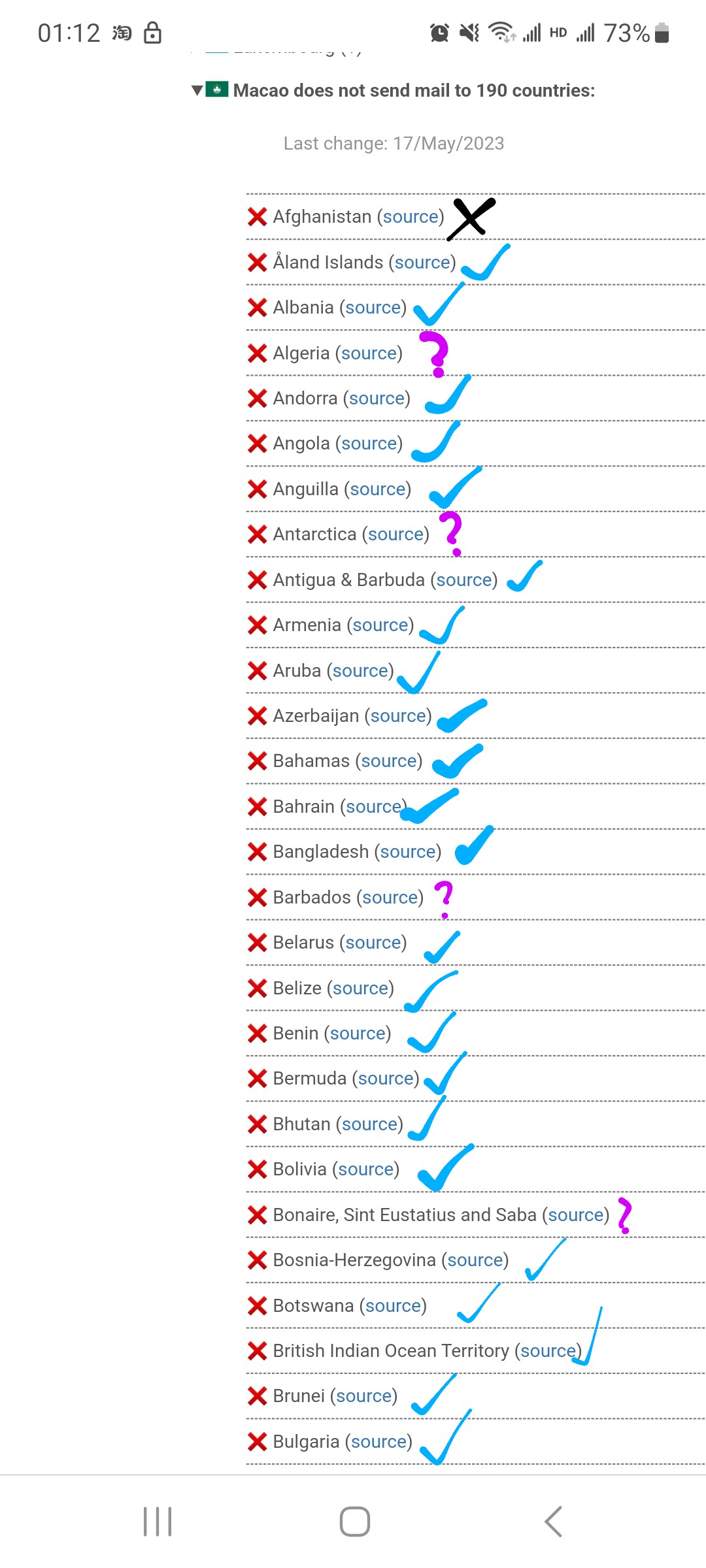Viewport: 706px width, 1568px height.
Task: Collapse the Macao countries list expander
Action: (x=197, y=90)
